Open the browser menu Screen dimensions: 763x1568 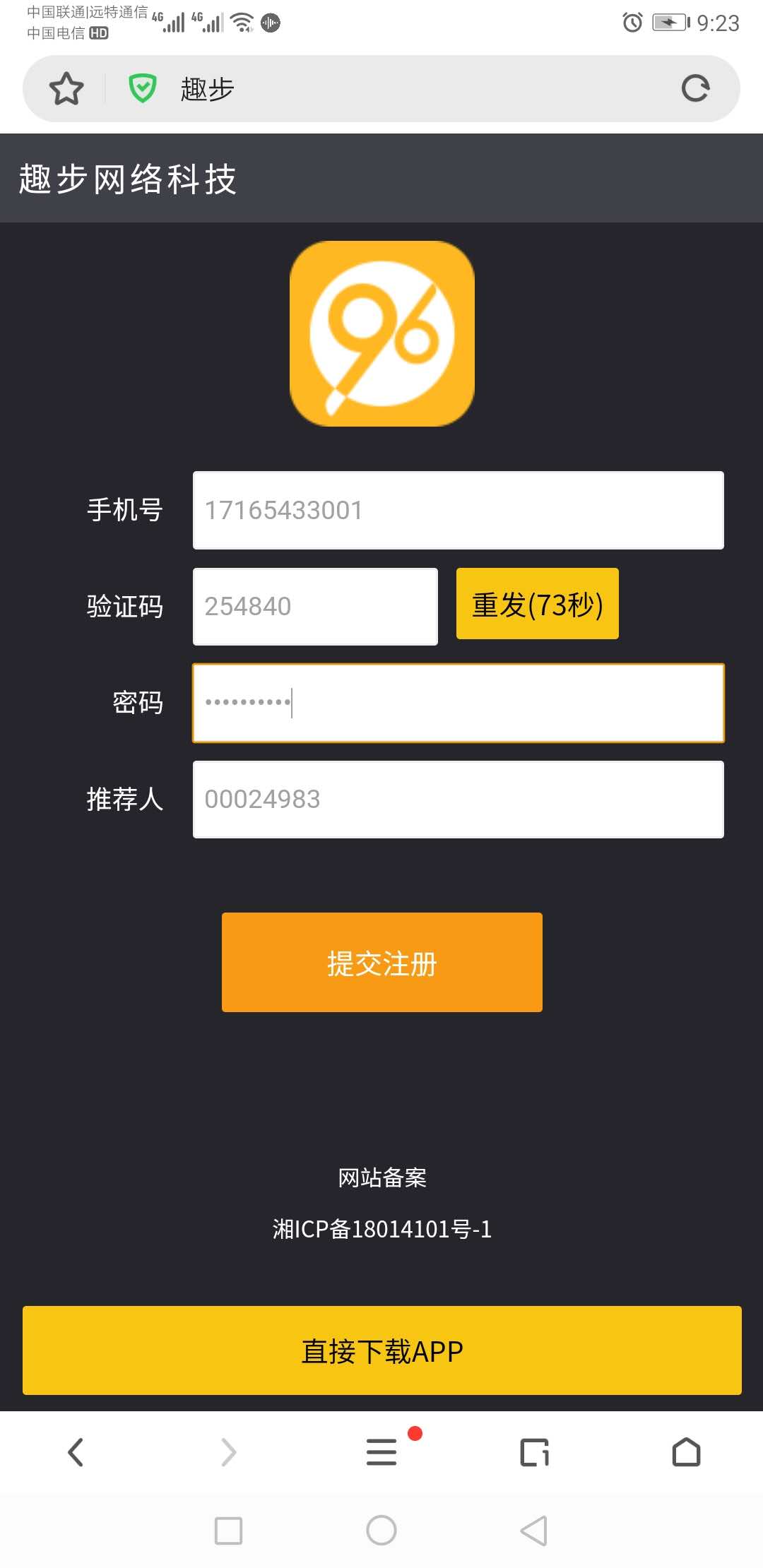tap(381, 1452)
